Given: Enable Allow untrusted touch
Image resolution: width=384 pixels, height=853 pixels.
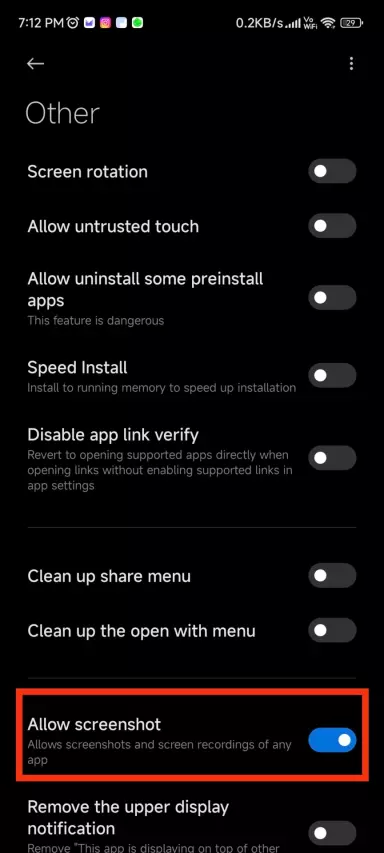Looking at the screenshot, I should click(332, 226).
